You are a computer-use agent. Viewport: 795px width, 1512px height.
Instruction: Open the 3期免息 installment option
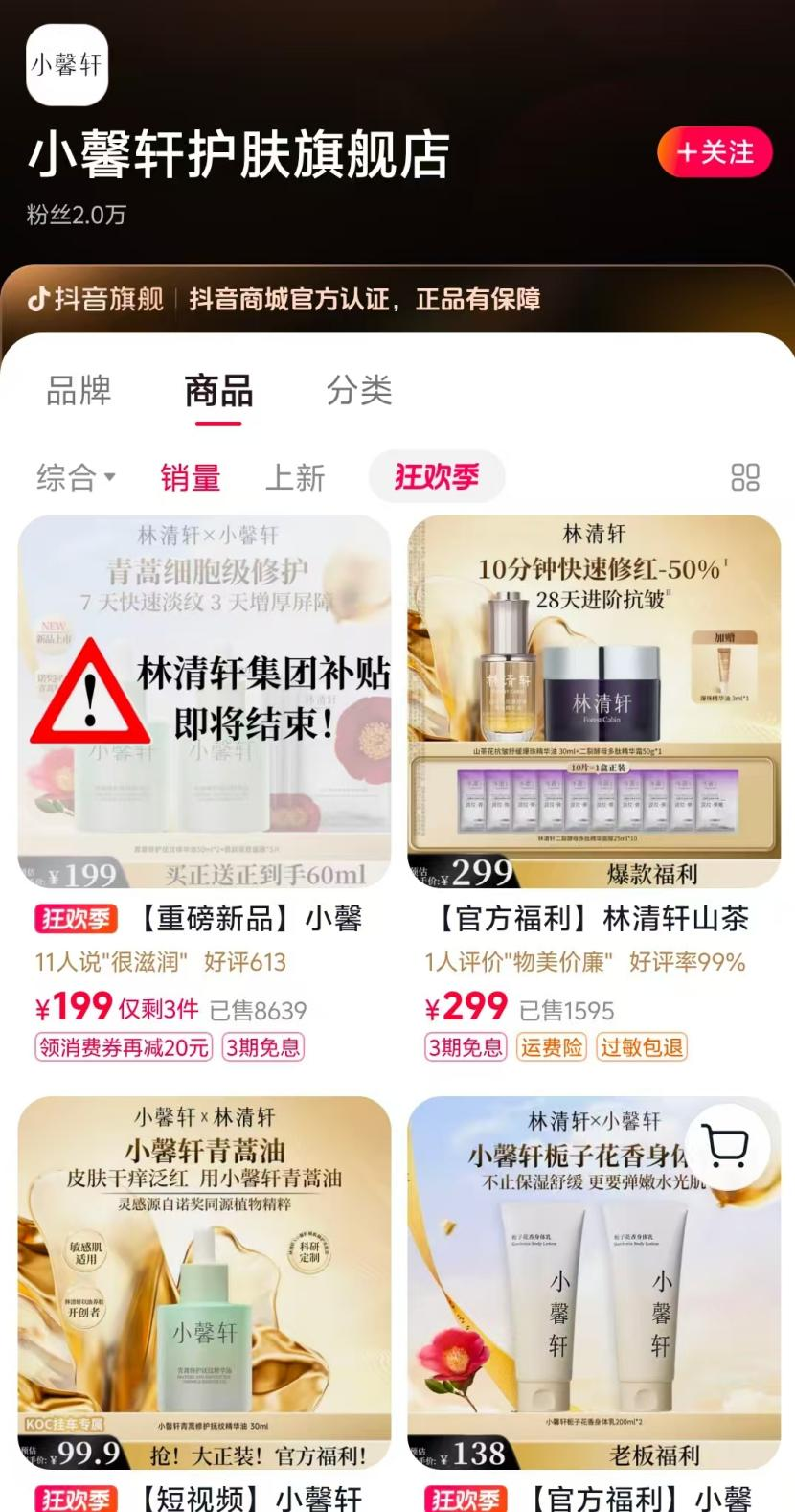tap(261, 1047)
